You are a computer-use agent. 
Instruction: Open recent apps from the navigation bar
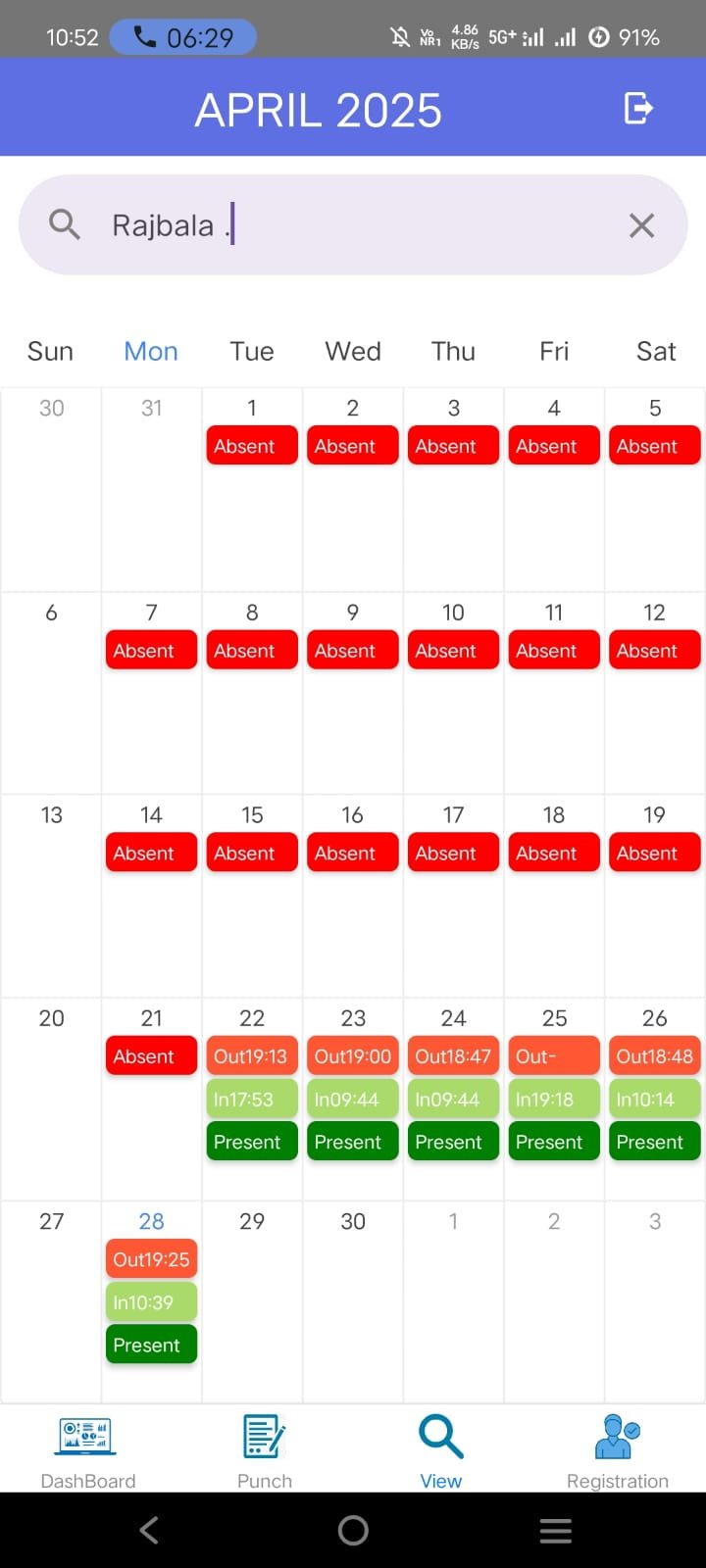pyautogui.click(x=556, y=1531)
